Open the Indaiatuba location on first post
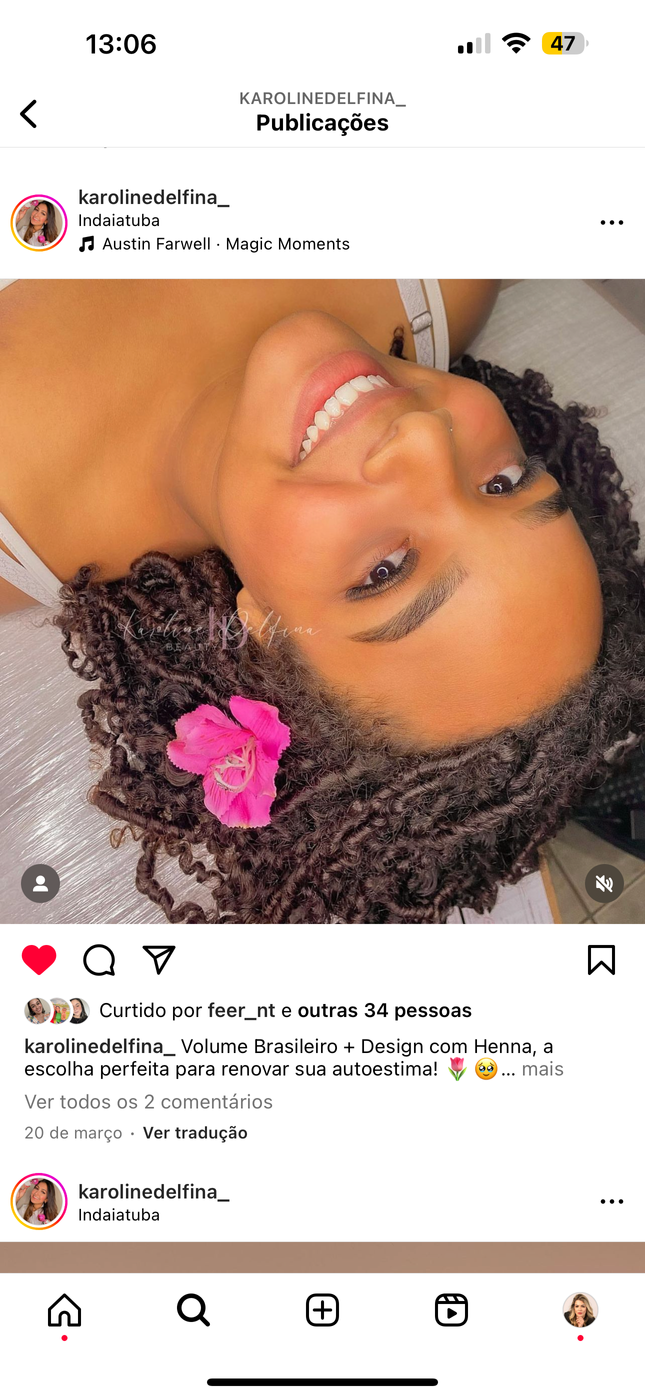 pos(119,221)
